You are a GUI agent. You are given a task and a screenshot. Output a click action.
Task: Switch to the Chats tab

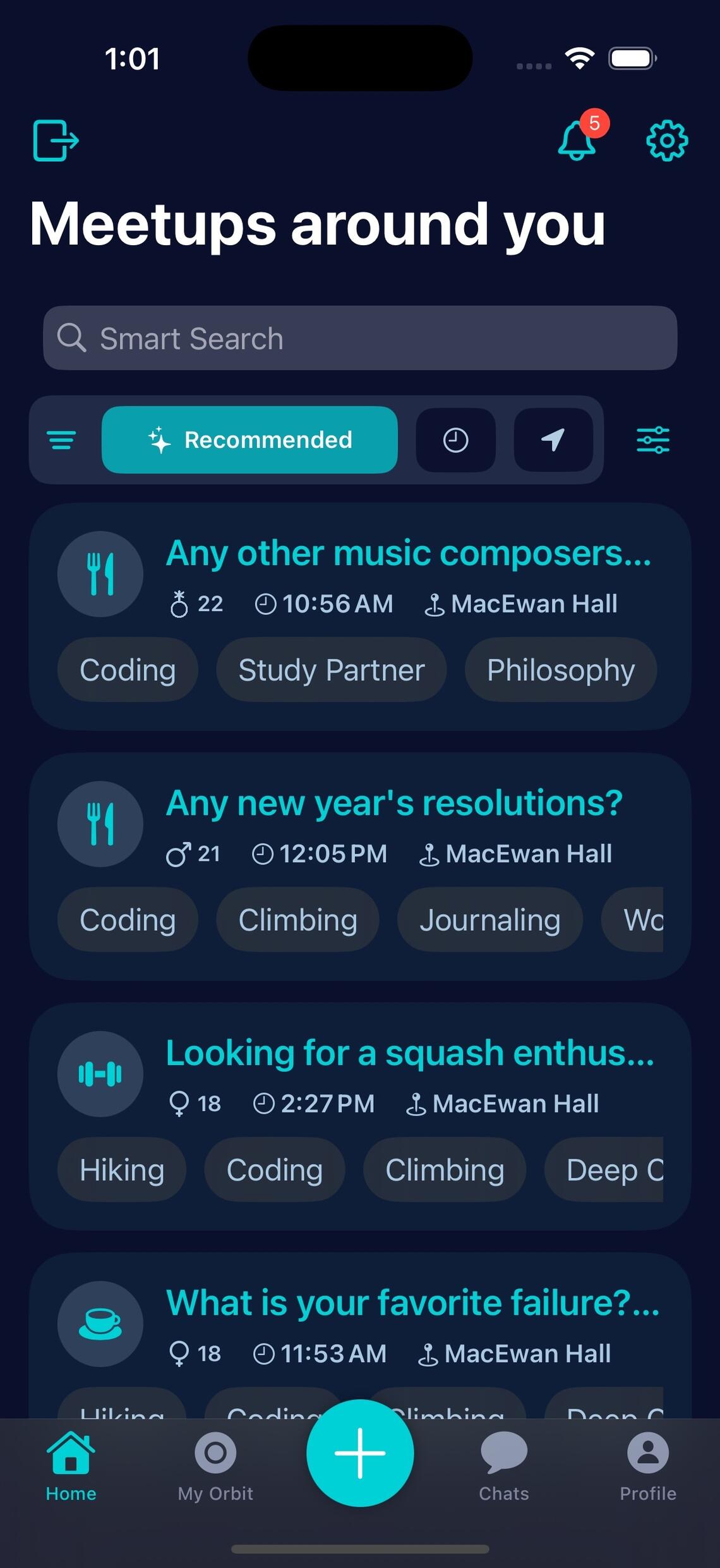504,1466
